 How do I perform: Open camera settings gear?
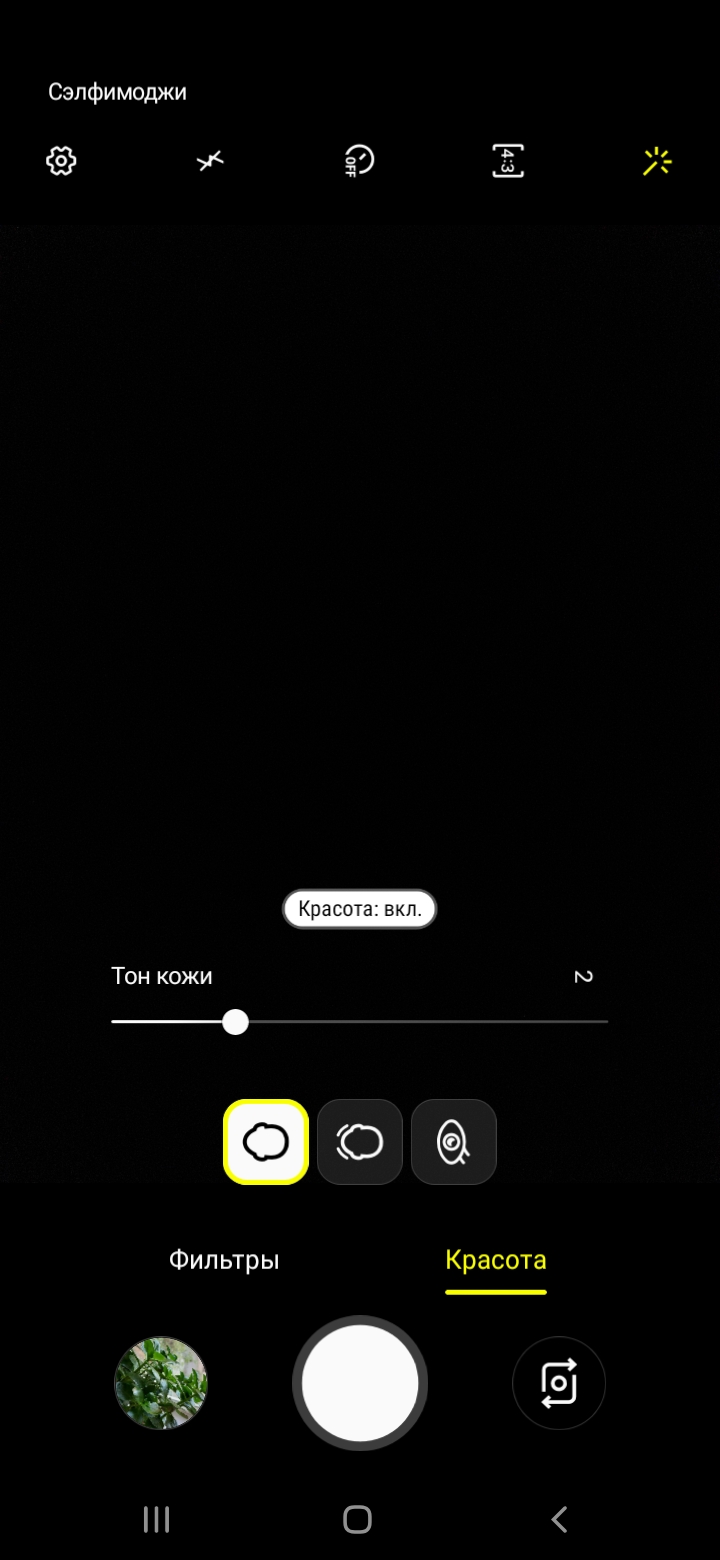[x=61, y=161]
